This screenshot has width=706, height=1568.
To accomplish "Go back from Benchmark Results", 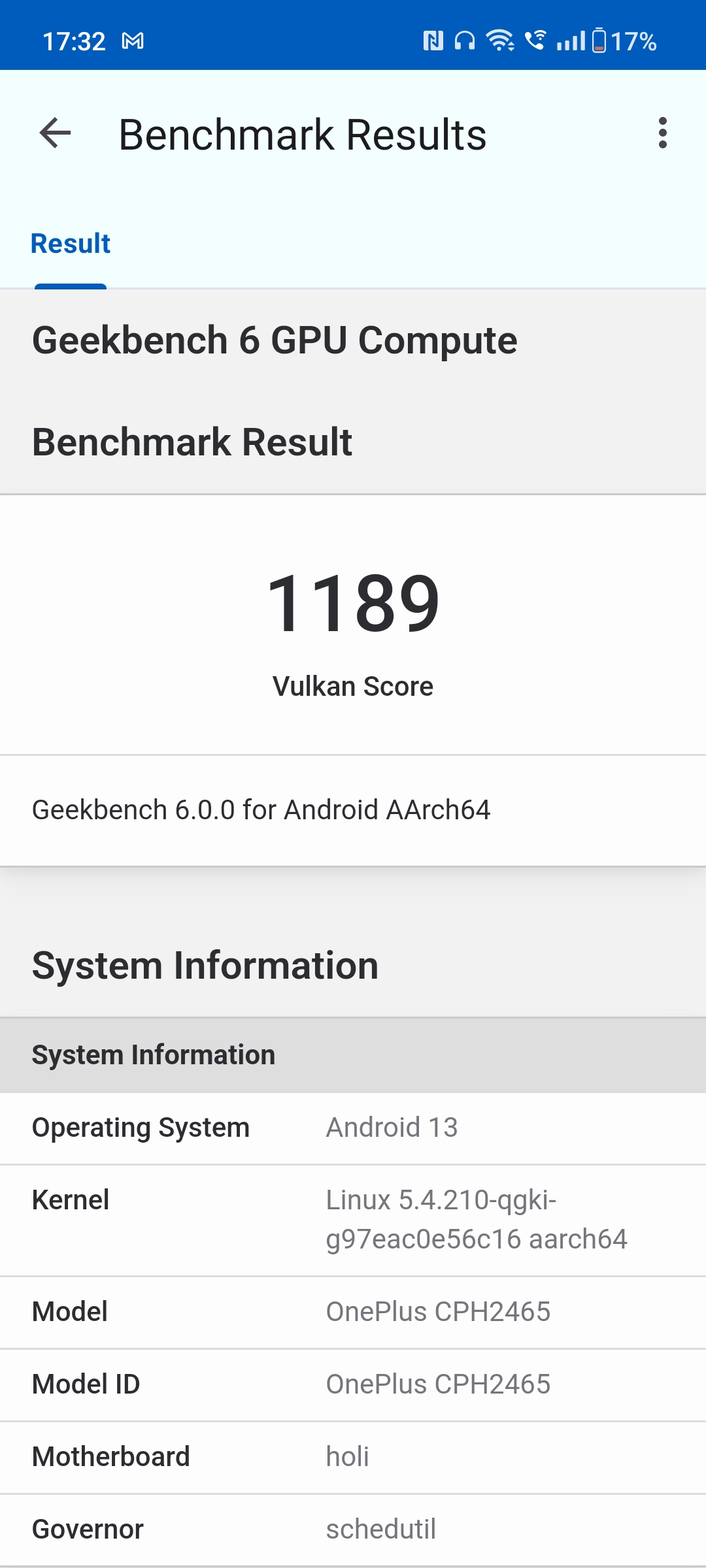I will (55, 134).
